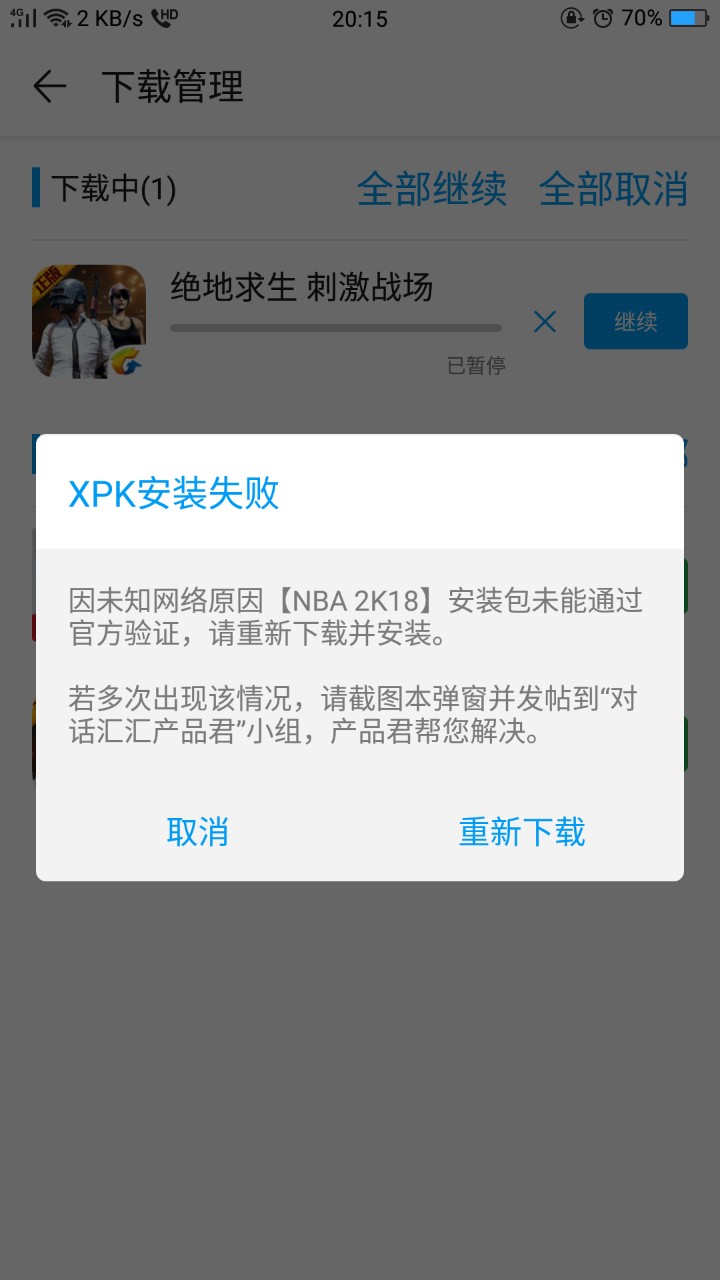Tap 全部取消 to cancel all downloads
720x1280 pixels.
tap(613, 189)
